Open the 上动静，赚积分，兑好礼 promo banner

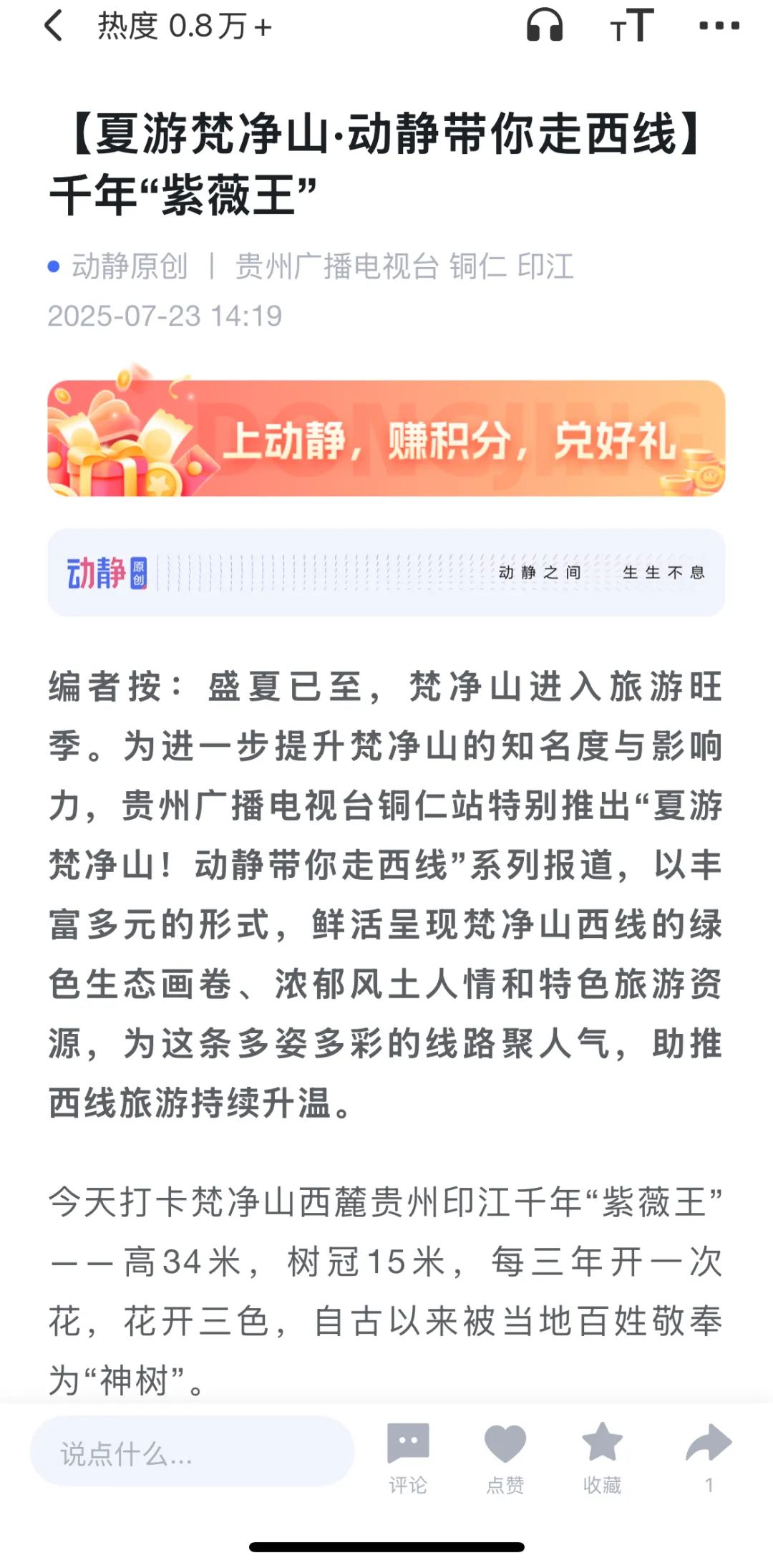[386, 438]
